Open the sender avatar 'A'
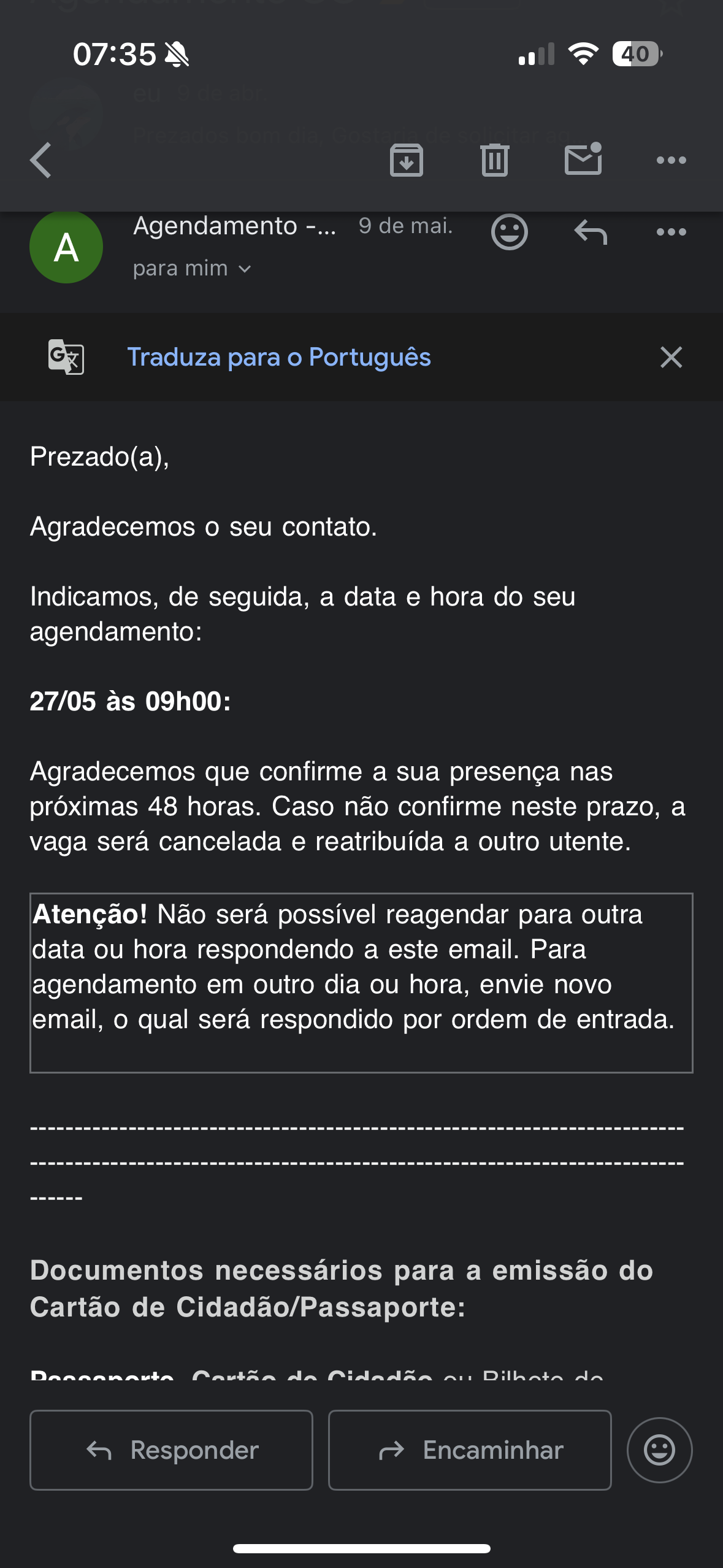 point(66,247)
